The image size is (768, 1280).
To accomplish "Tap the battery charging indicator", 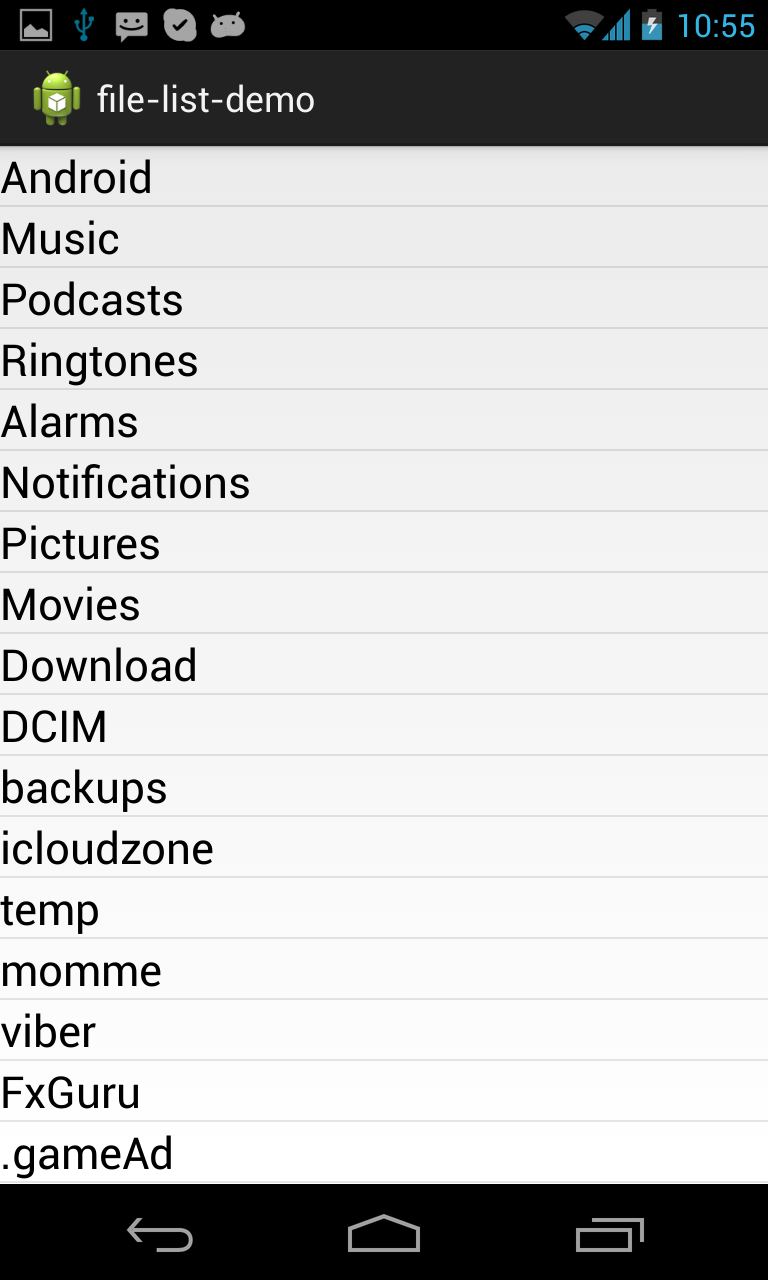I will point(651,23).
